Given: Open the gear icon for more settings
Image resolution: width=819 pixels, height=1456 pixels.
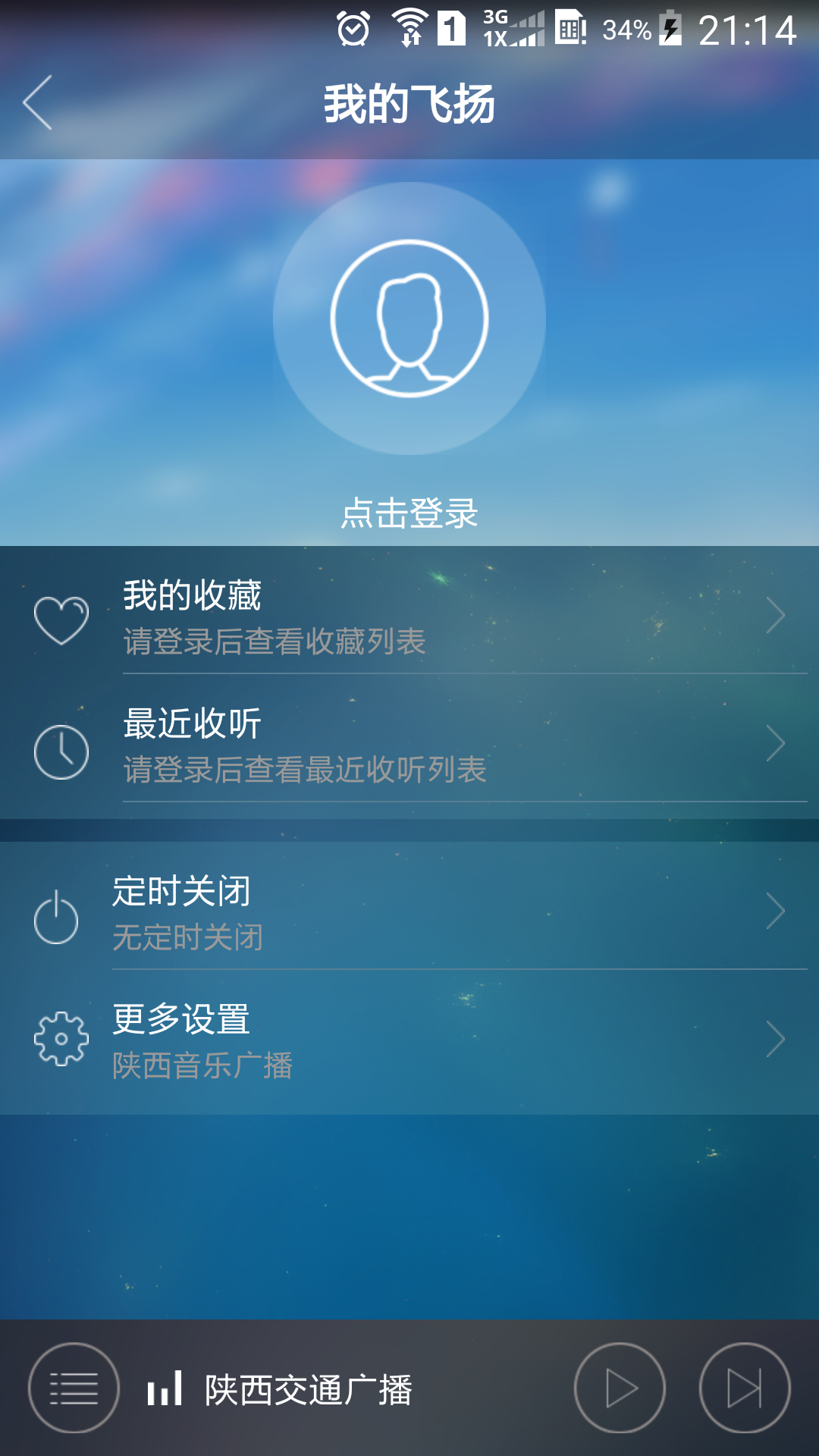Looking at the screenshot, I should [61, 1039].
